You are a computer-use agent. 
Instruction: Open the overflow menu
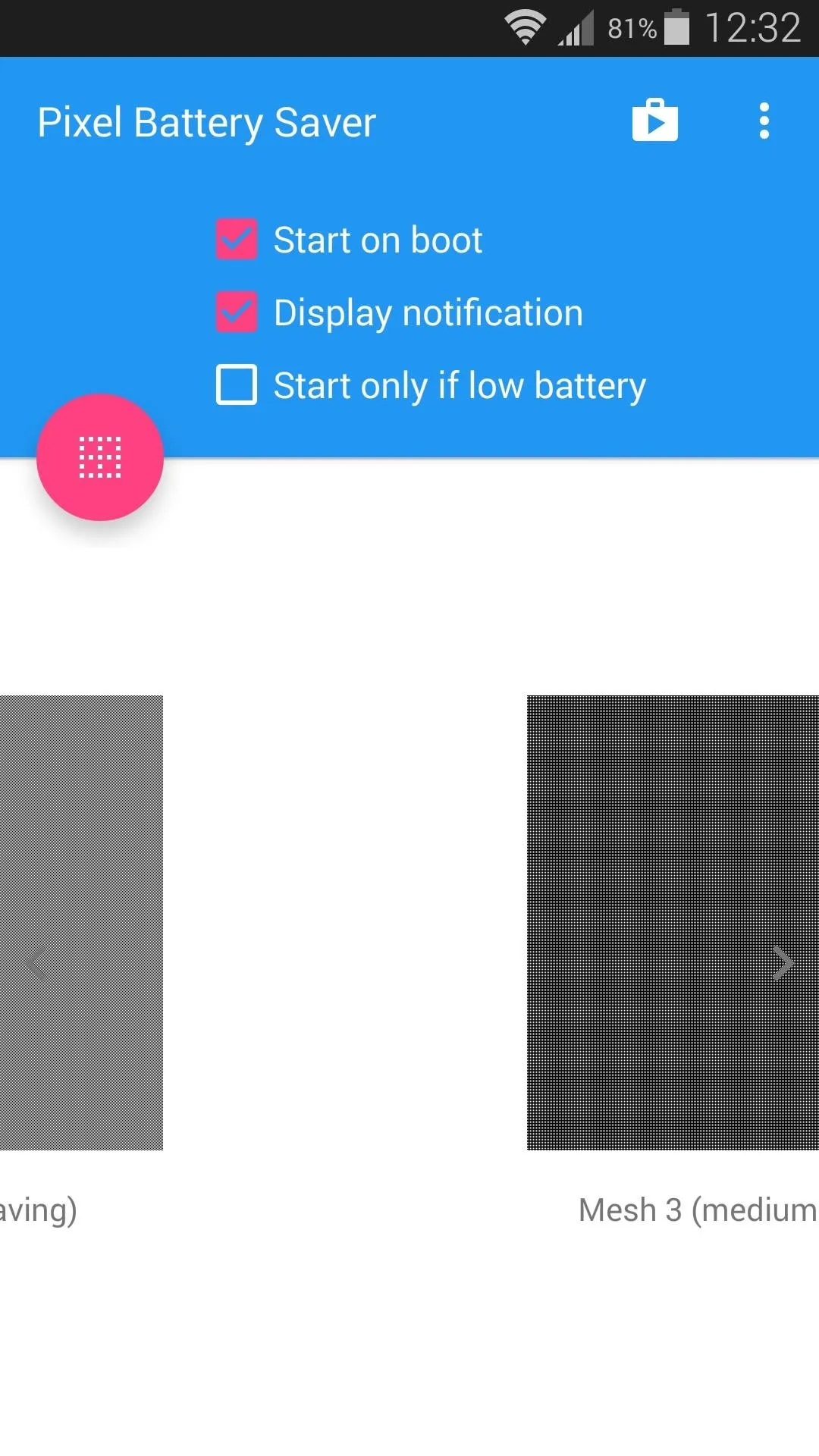tap(764, 121)
